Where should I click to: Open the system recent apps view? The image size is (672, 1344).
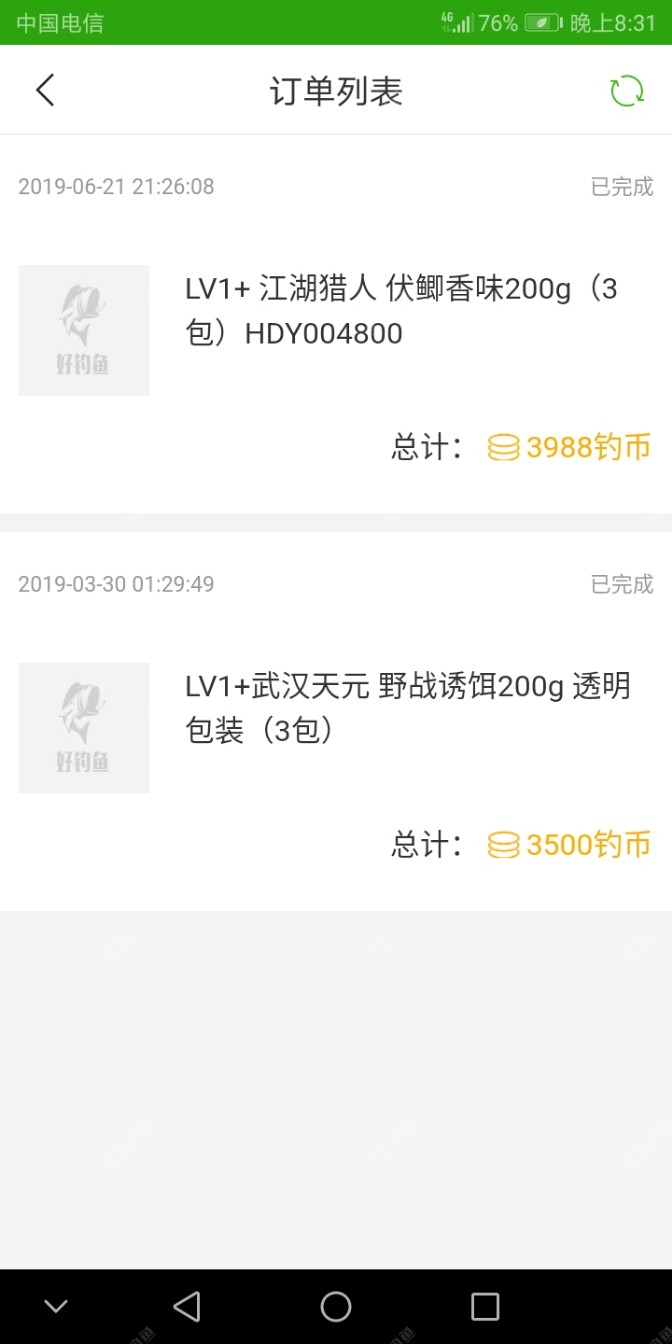[x=485, y=1306]
